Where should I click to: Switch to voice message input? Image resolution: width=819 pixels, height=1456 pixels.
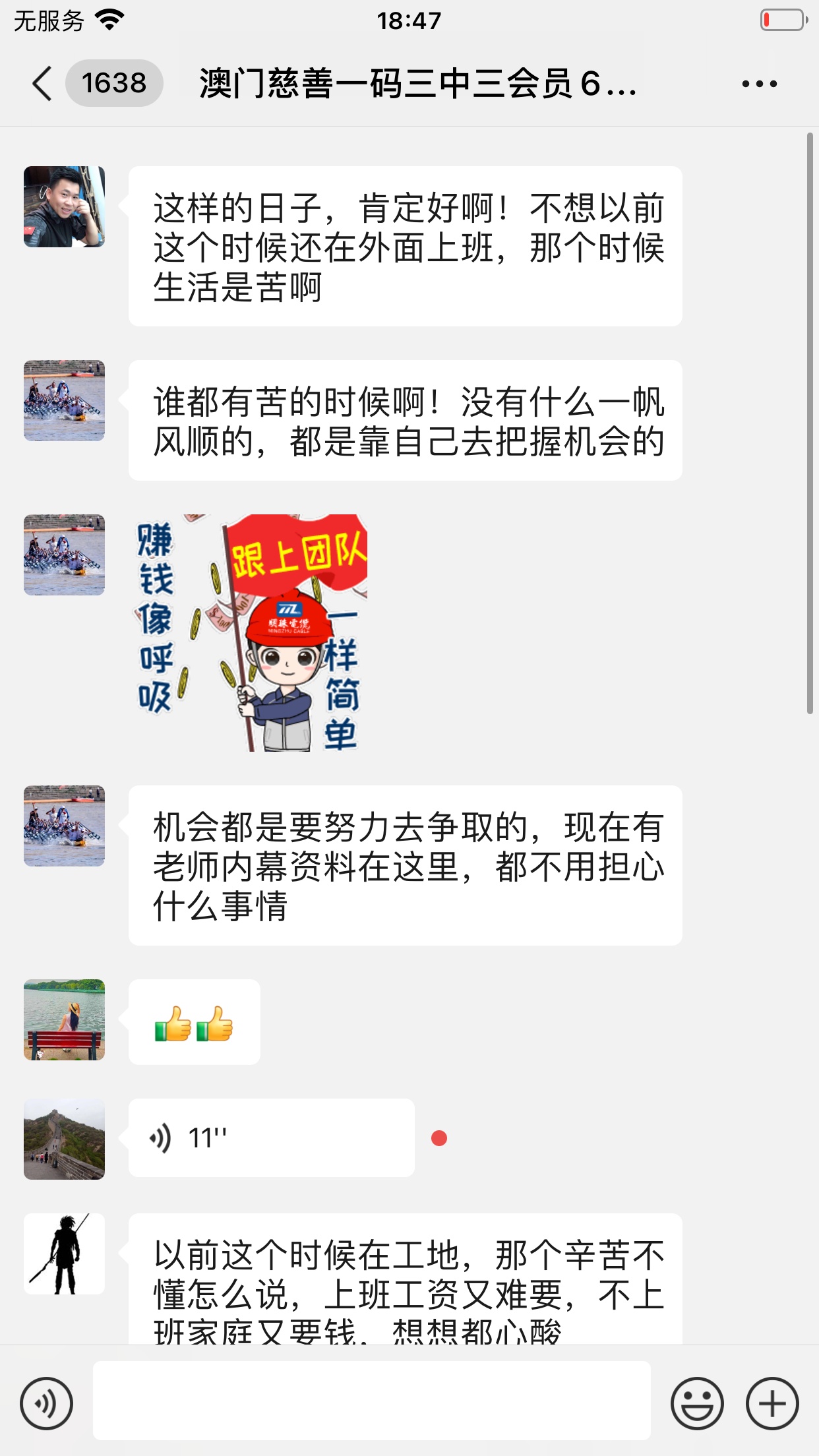point(46,1403)
